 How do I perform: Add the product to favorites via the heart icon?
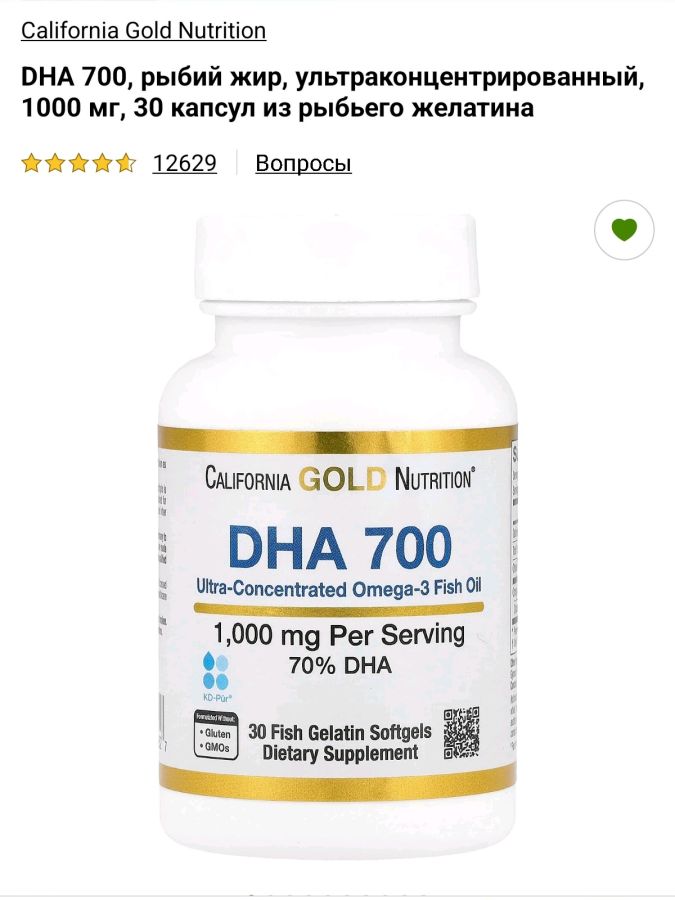624,231
